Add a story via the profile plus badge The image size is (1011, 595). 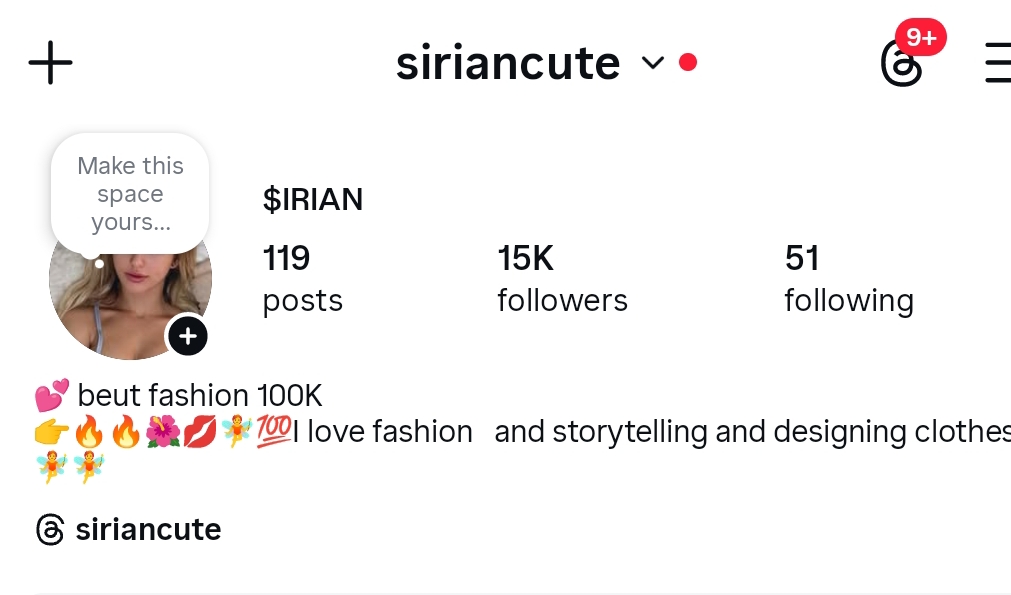(x=188, y=336)
